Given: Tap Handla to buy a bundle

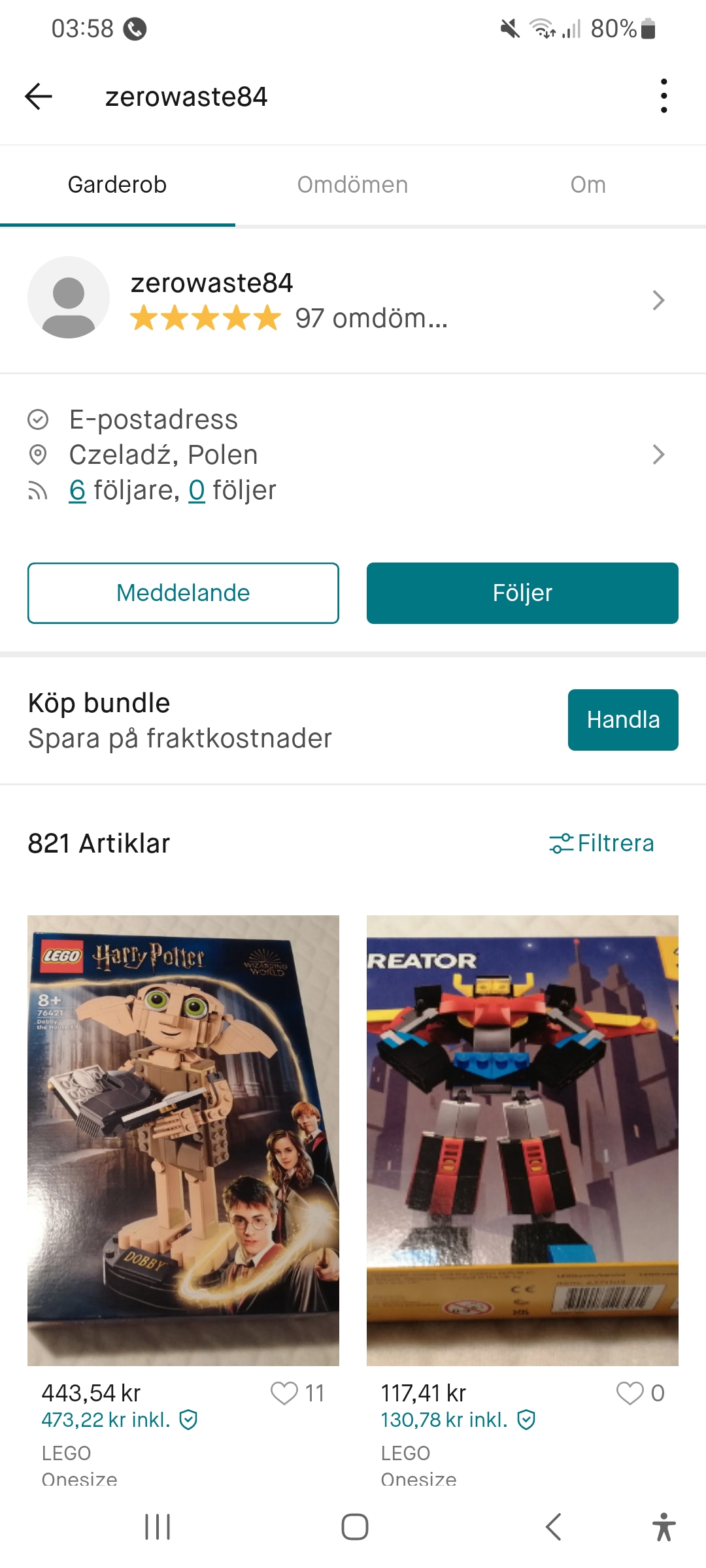Looking at the screenshot, I should pos(622,720).
